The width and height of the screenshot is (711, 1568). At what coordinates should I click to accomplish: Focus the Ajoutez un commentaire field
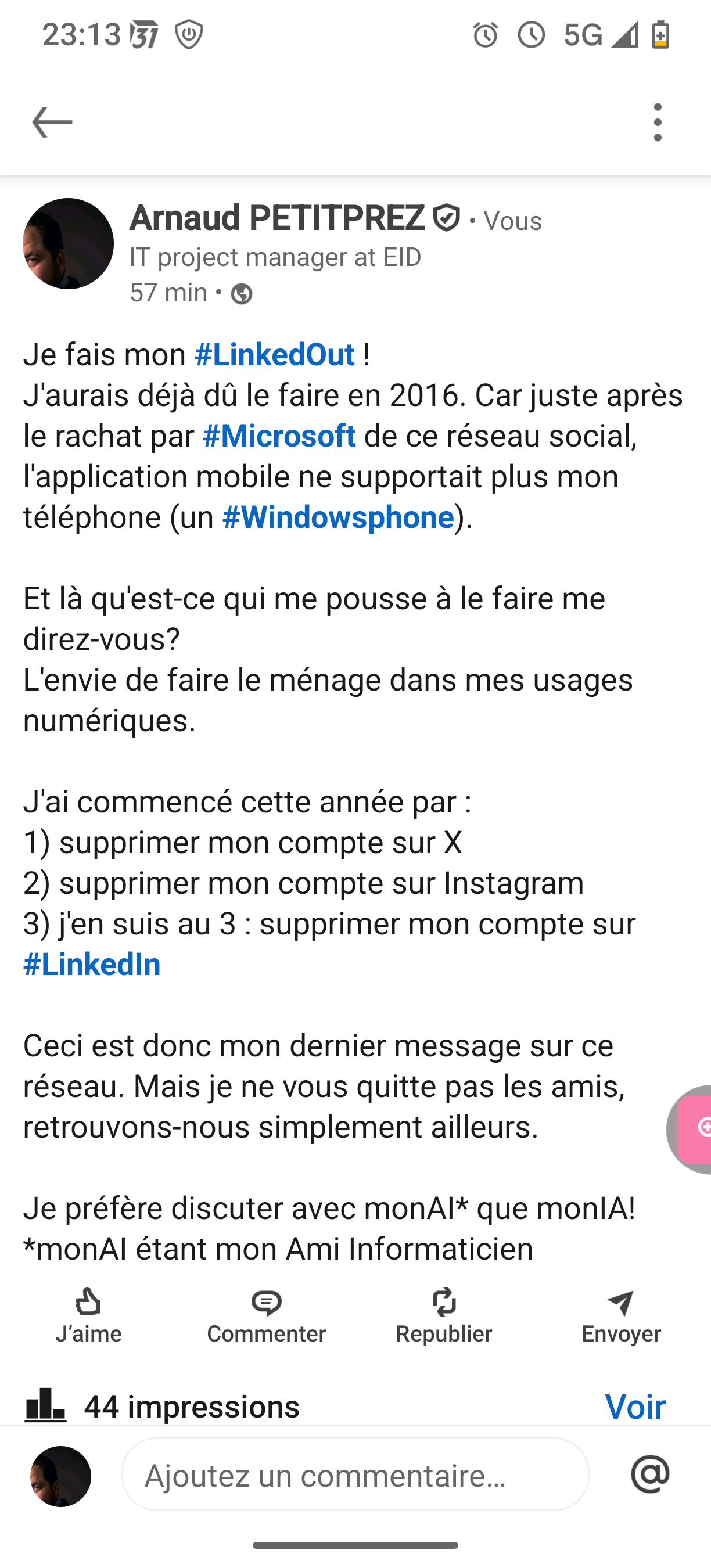(355, 1476)
